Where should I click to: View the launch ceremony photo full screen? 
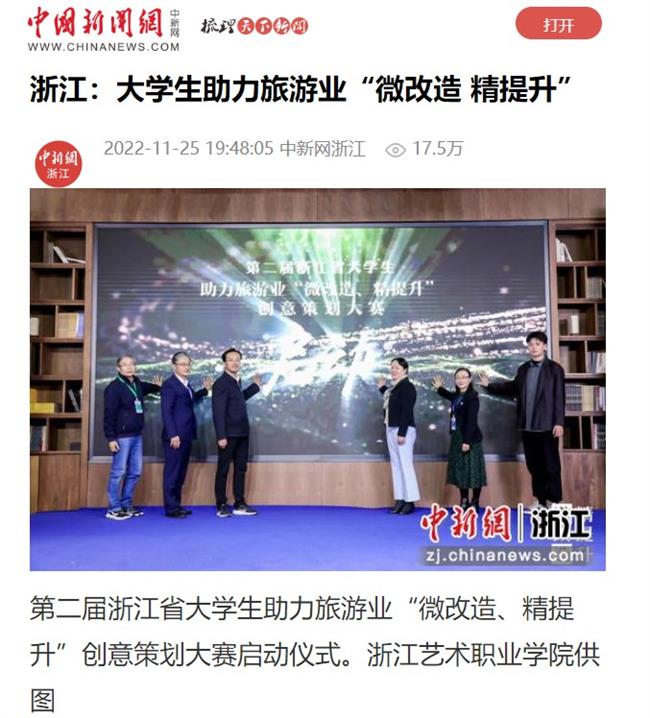[x=317, y=380]
